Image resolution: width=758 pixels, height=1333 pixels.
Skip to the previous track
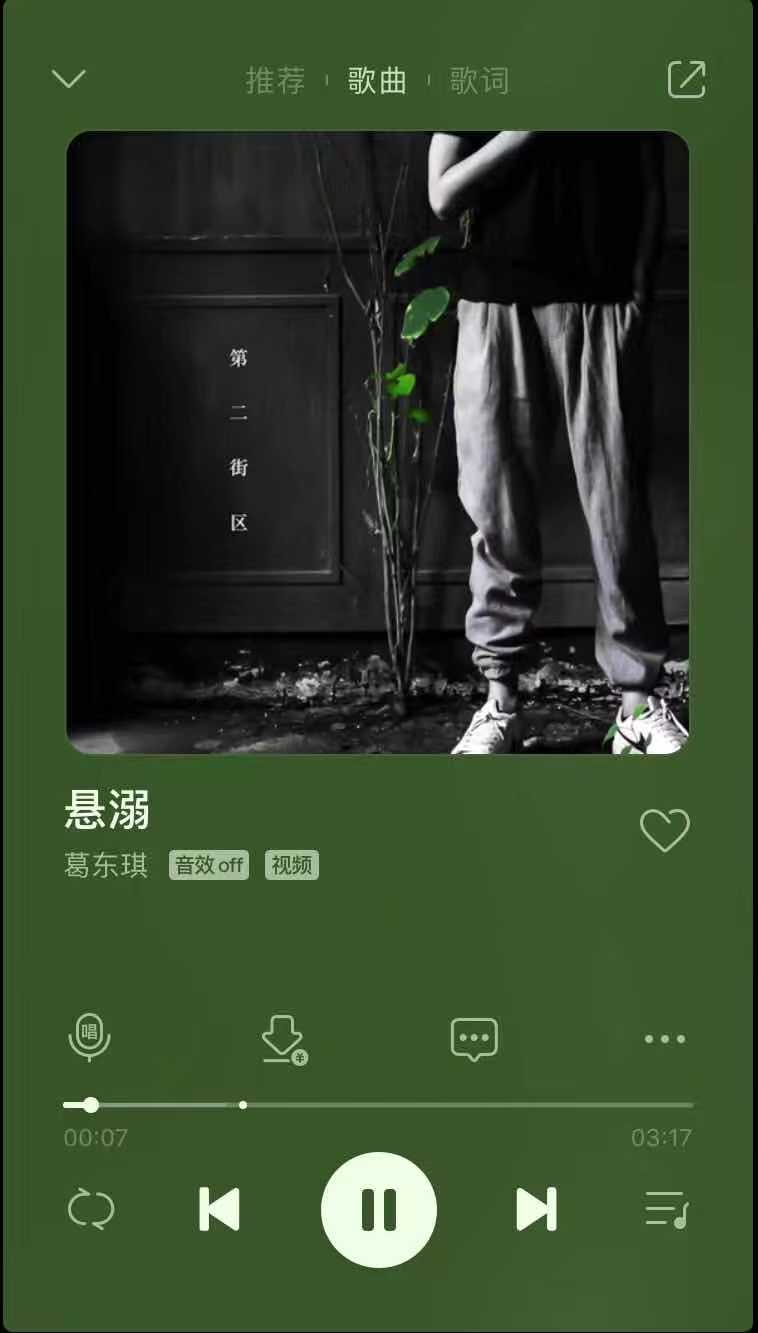coord(219,1209)
